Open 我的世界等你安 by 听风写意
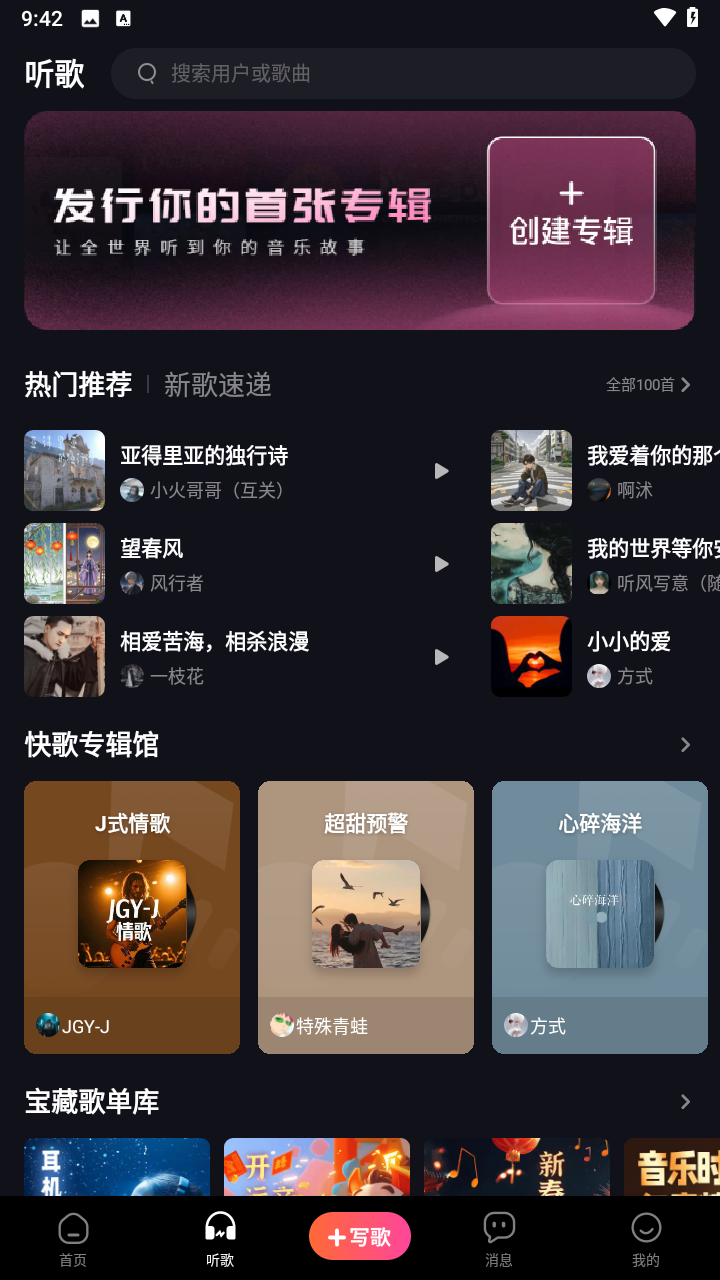 point(651,563)
